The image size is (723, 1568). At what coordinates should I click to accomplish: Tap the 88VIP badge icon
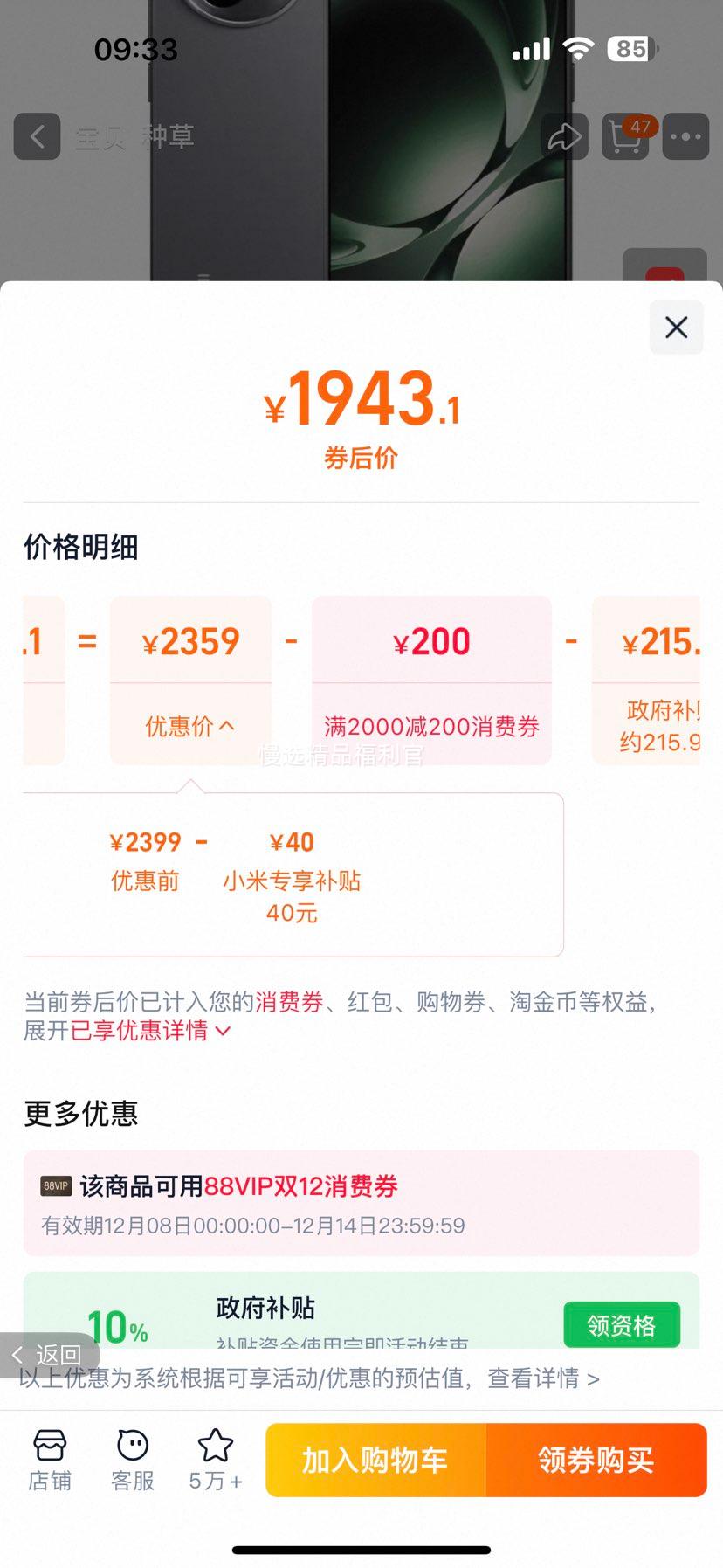[x=54, y=1185]
